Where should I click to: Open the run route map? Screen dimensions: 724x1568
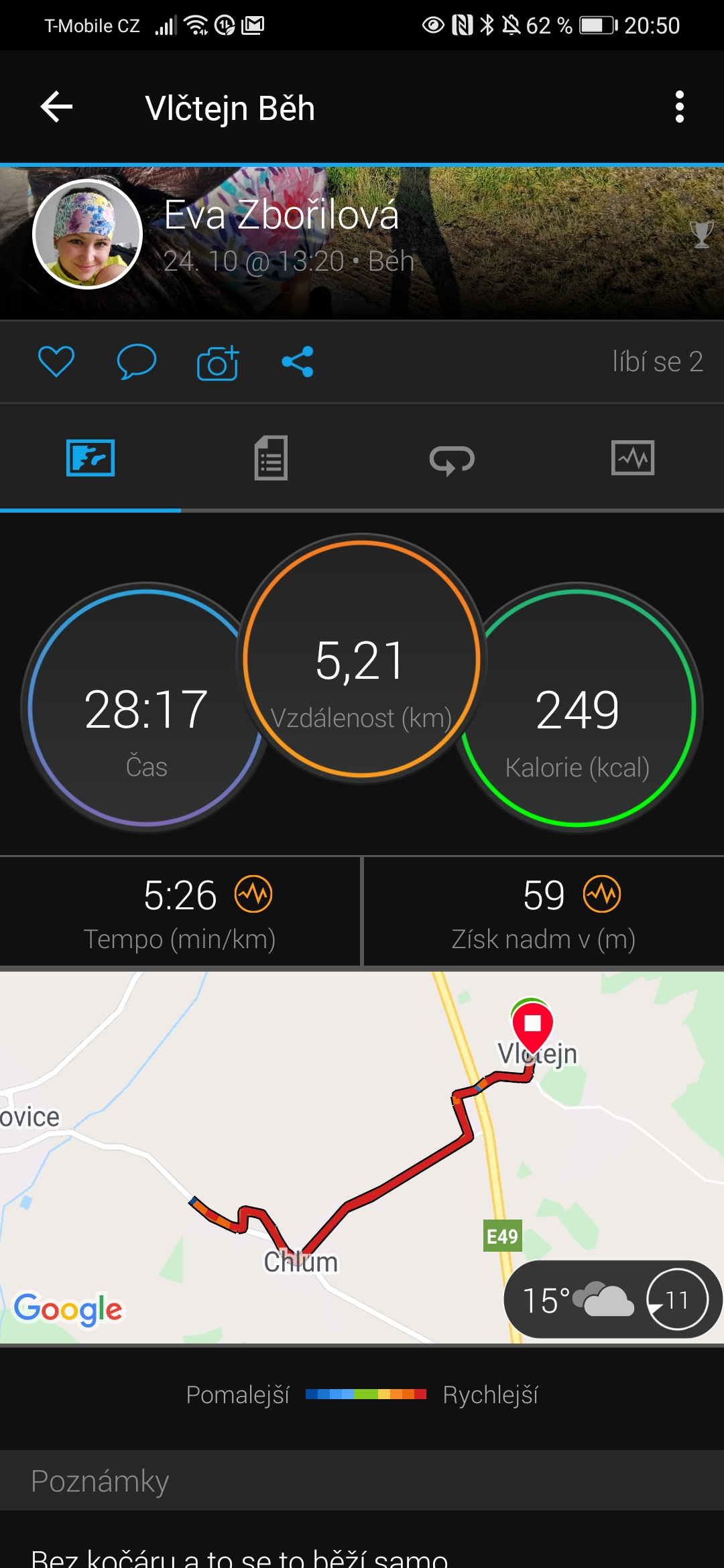click(362, 1157)
